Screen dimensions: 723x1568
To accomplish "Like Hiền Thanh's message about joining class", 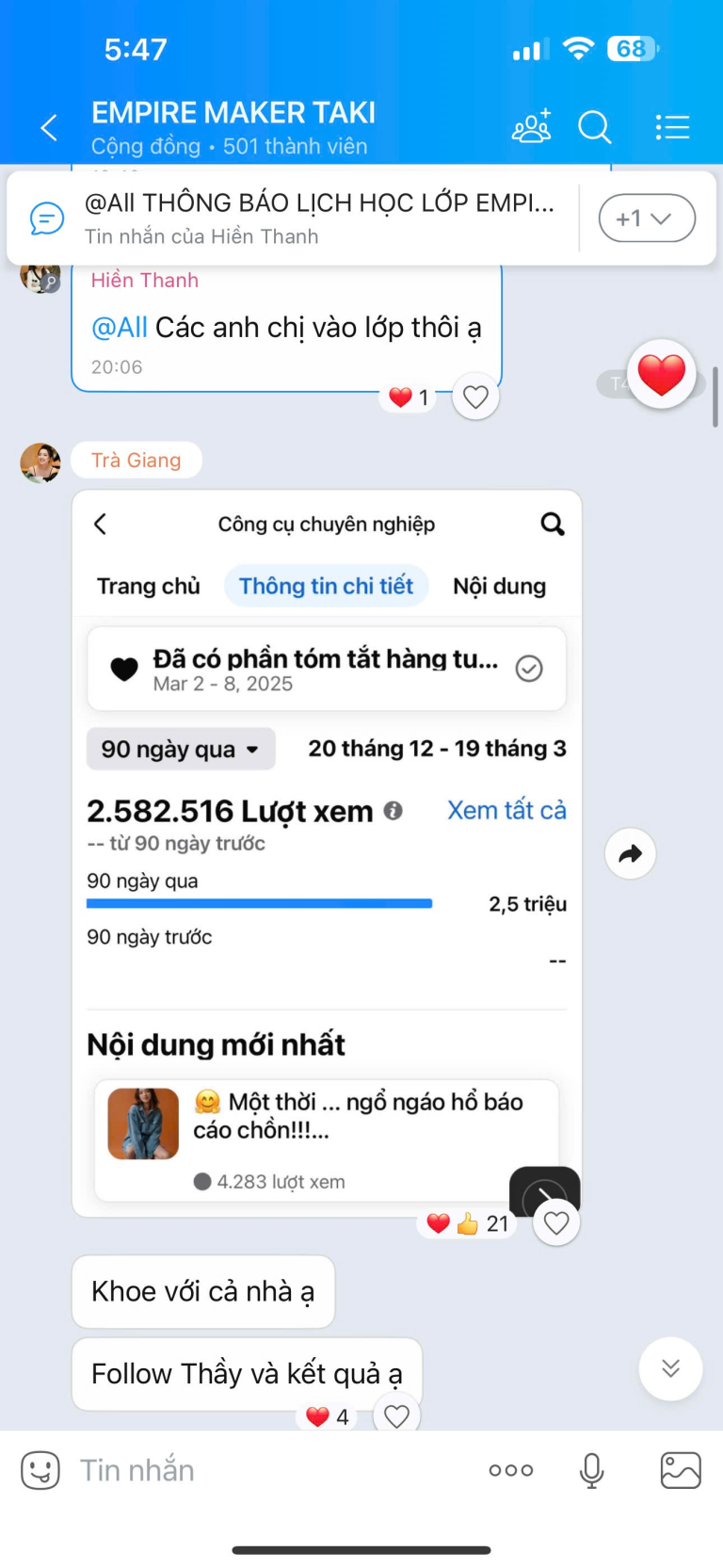I will 475,397.
